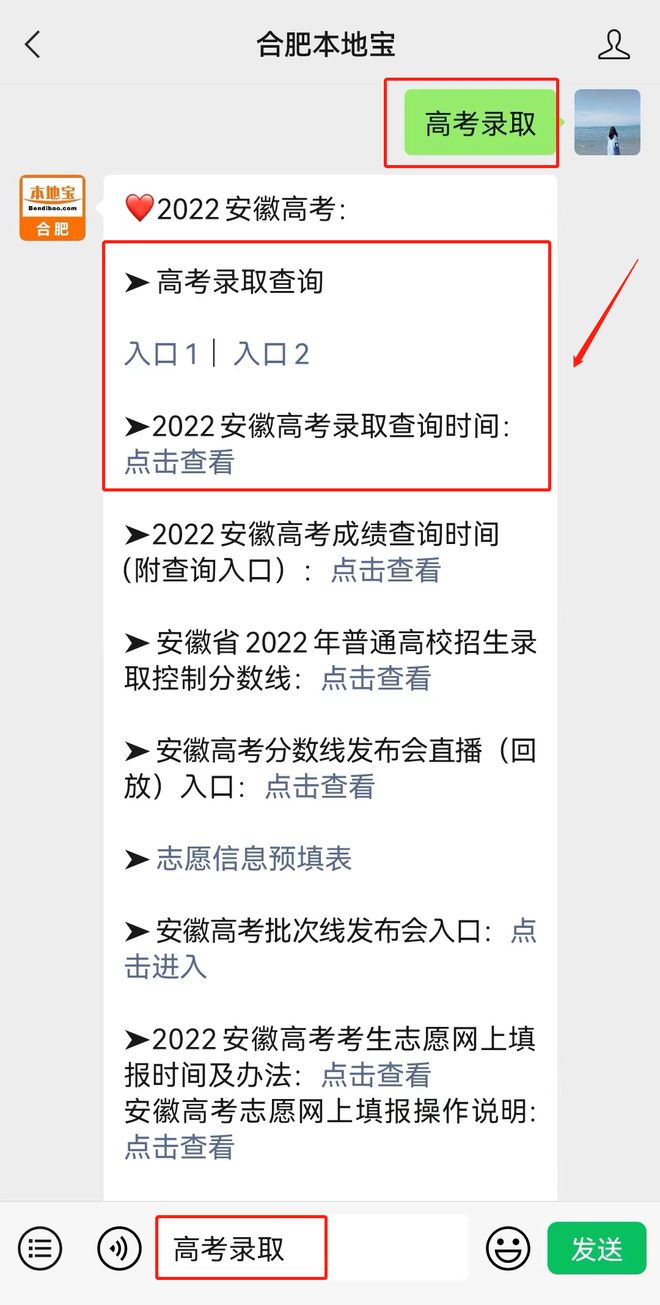Open the sender's beach avatar
The width and height of the screenshot is (660, 1305).
[607, 123]
